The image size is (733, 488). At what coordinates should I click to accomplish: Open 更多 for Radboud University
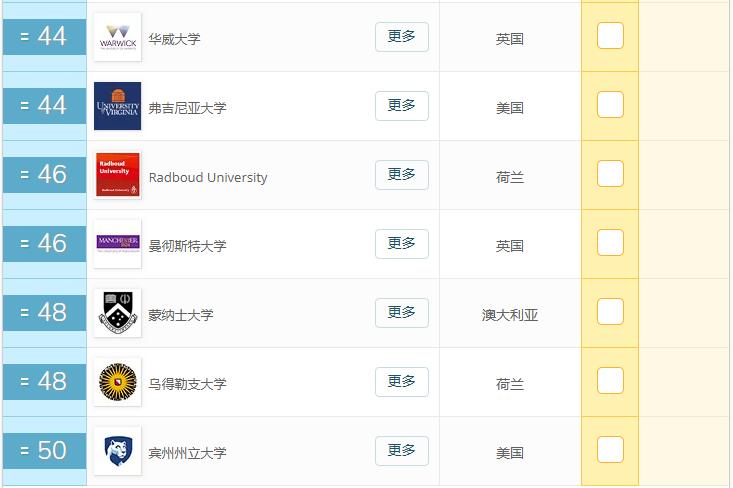402,175
